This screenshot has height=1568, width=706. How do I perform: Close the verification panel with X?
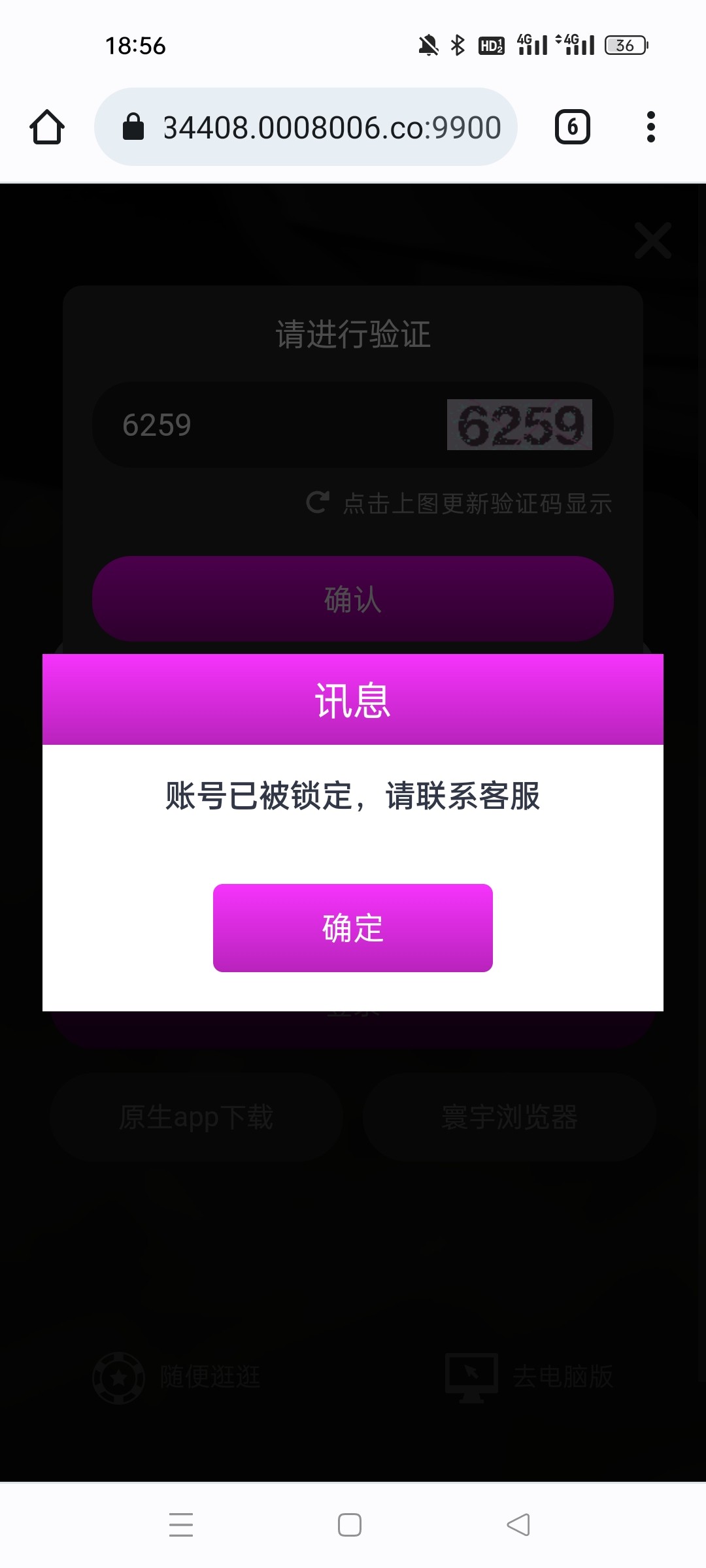point(652,240)
